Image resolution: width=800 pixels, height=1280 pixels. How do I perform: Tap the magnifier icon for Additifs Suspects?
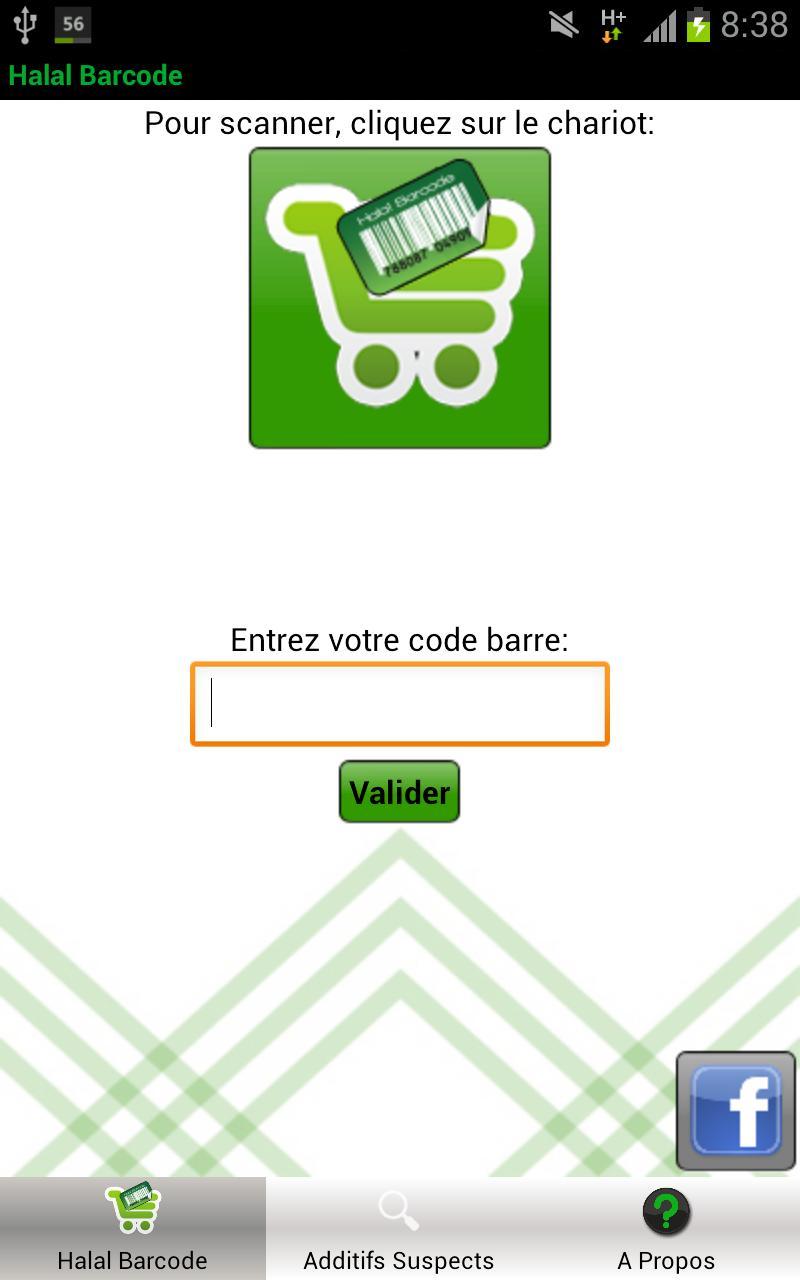398,1208
